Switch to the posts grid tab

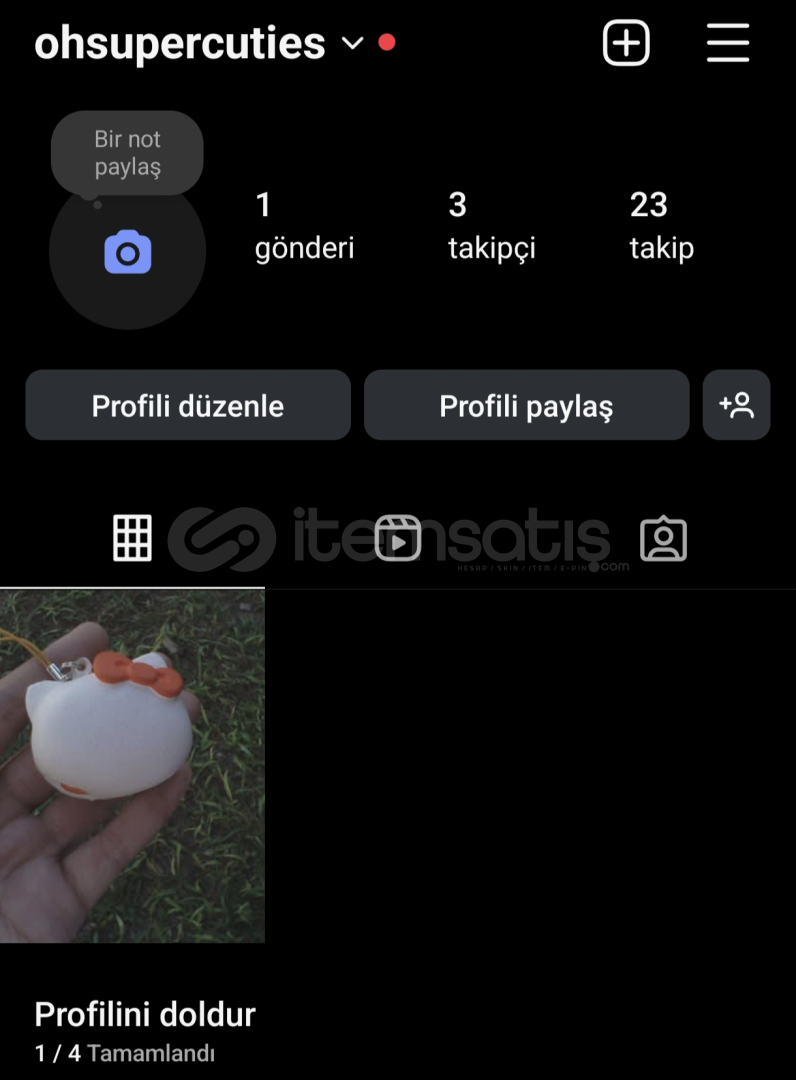point(132,539)
